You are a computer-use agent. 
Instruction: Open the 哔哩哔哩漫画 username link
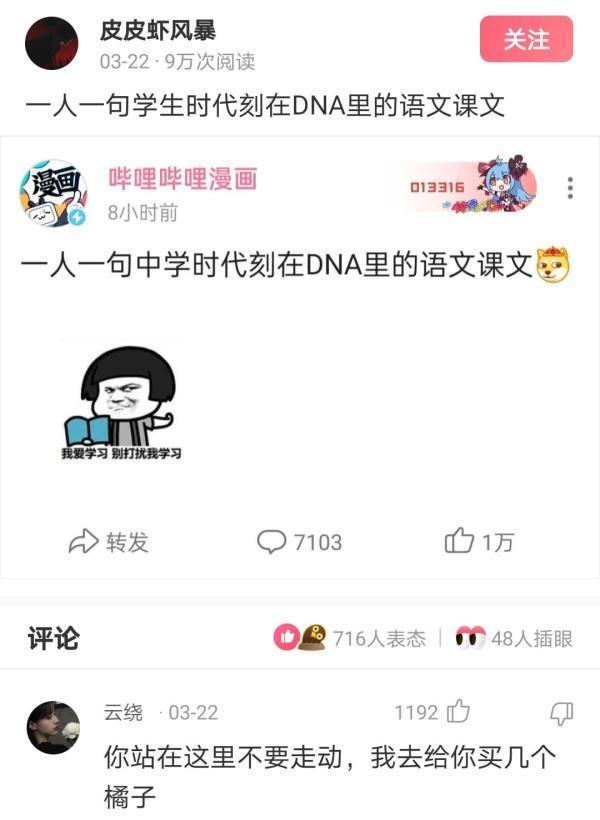tap(183, 179)
